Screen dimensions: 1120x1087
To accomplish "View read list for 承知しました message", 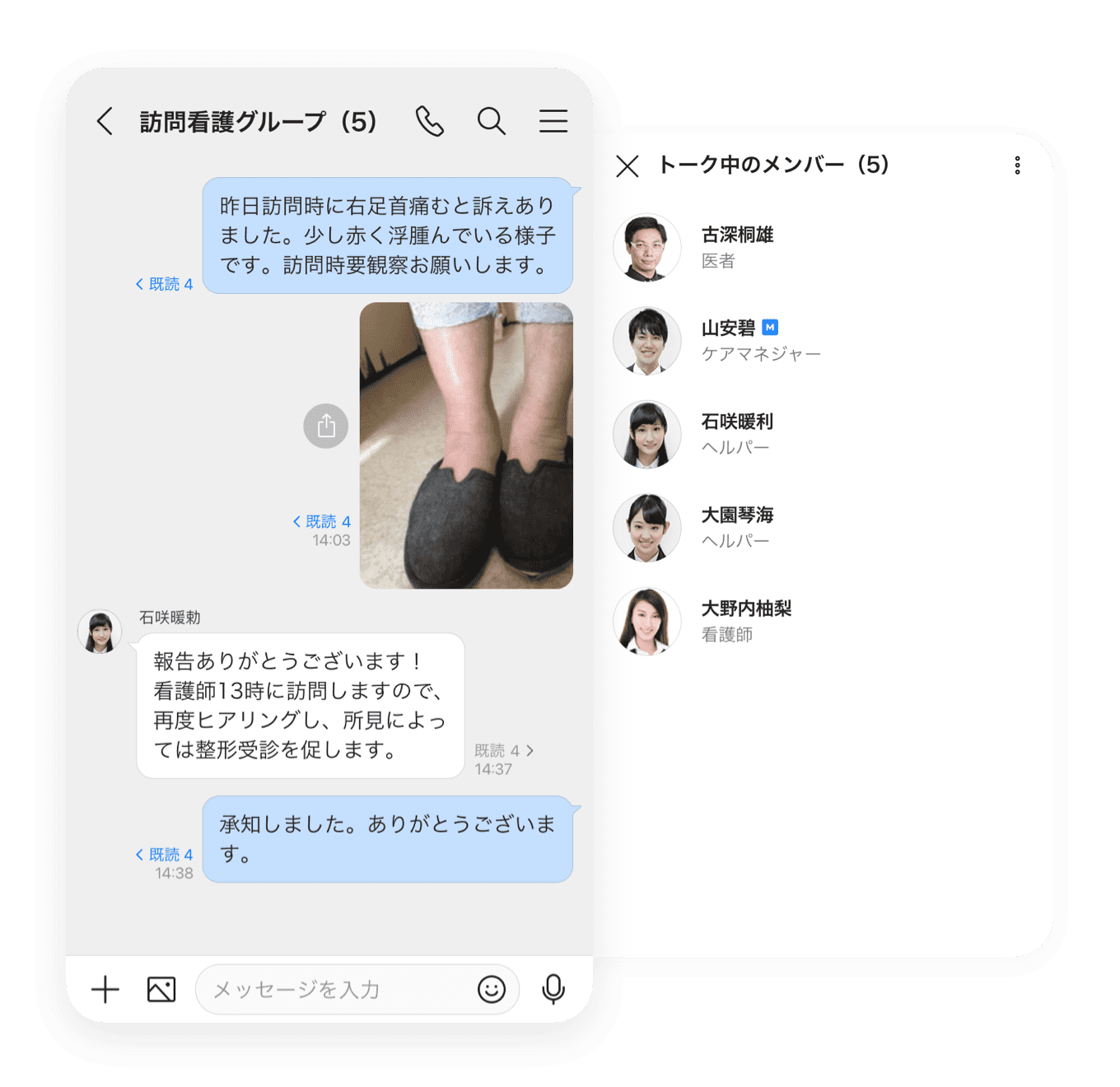I will tap(165, 855).
